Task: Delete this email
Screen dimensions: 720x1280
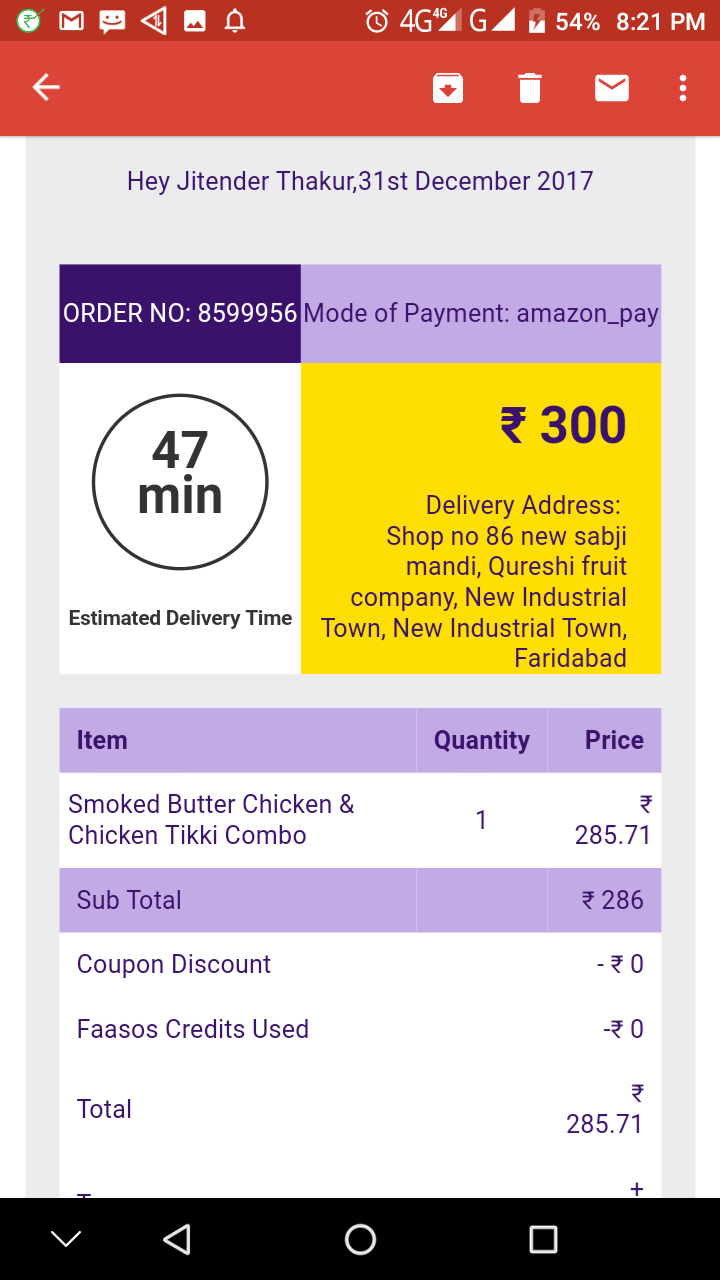Action: pyautogui.click(x=530, y=88)
